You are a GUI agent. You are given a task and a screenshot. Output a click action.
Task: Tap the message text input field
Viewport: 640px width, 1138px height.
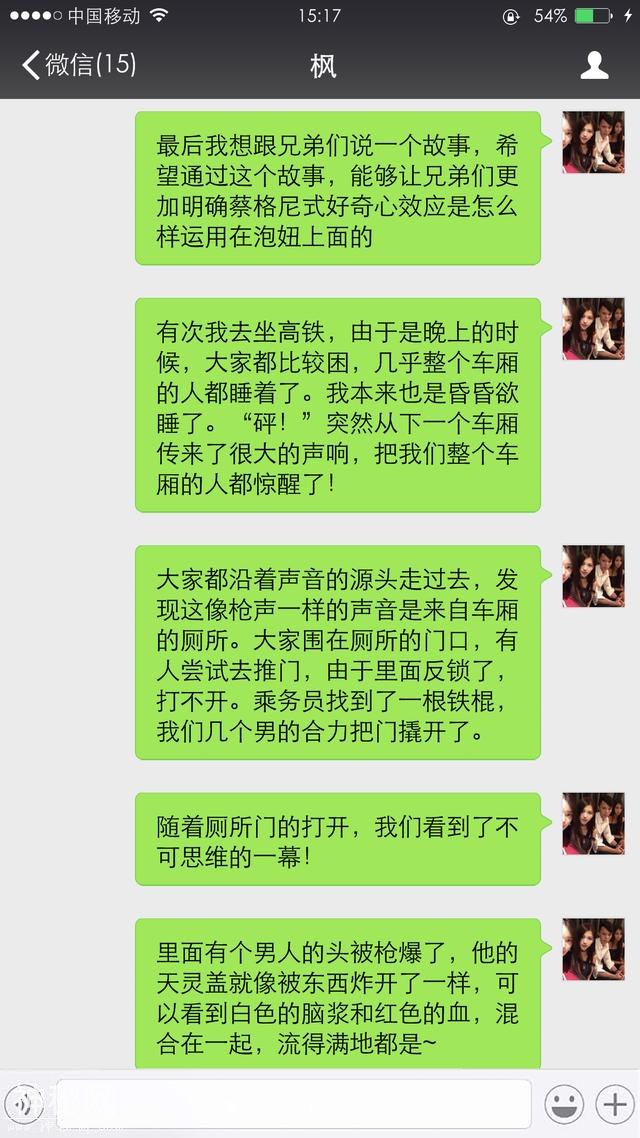point(292,1104)
